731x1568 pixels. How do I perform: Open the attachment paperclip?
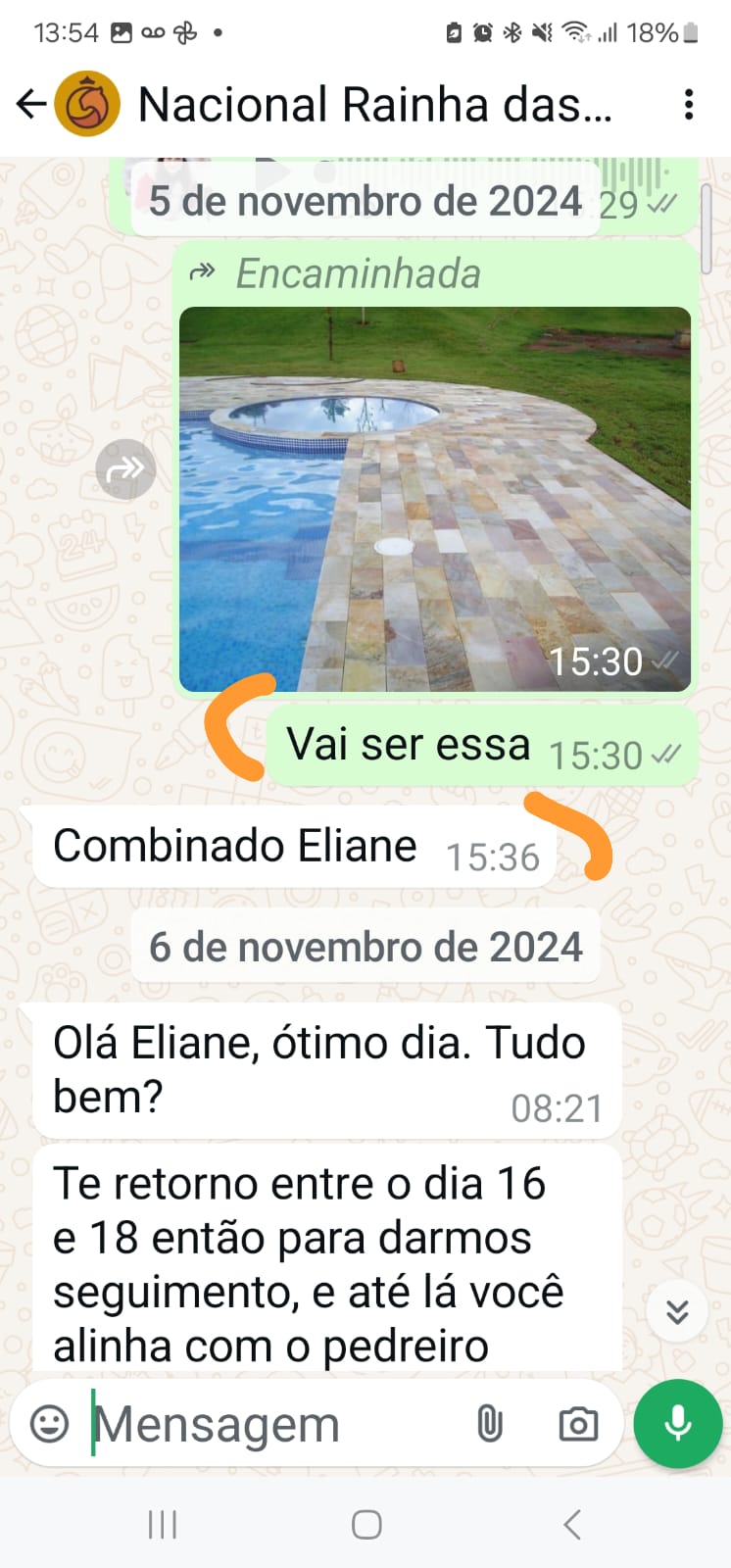[x=489, y=1423]
